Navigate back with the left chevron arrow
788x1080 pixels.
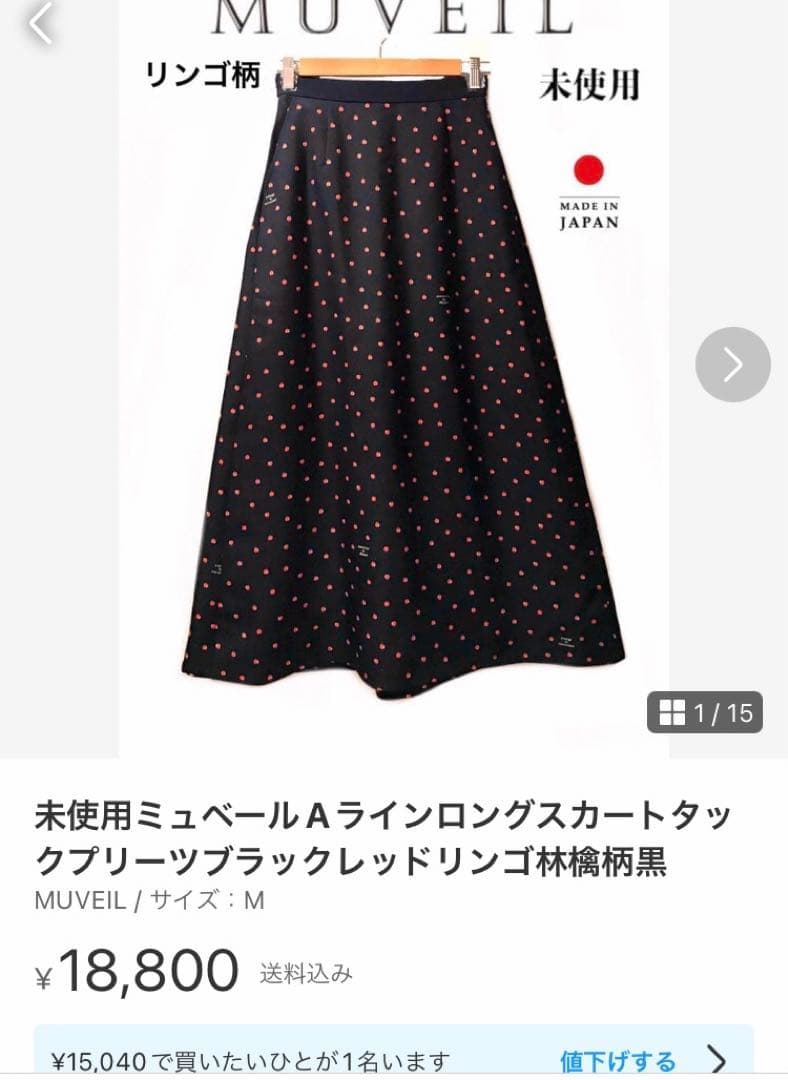pos(40,23)
